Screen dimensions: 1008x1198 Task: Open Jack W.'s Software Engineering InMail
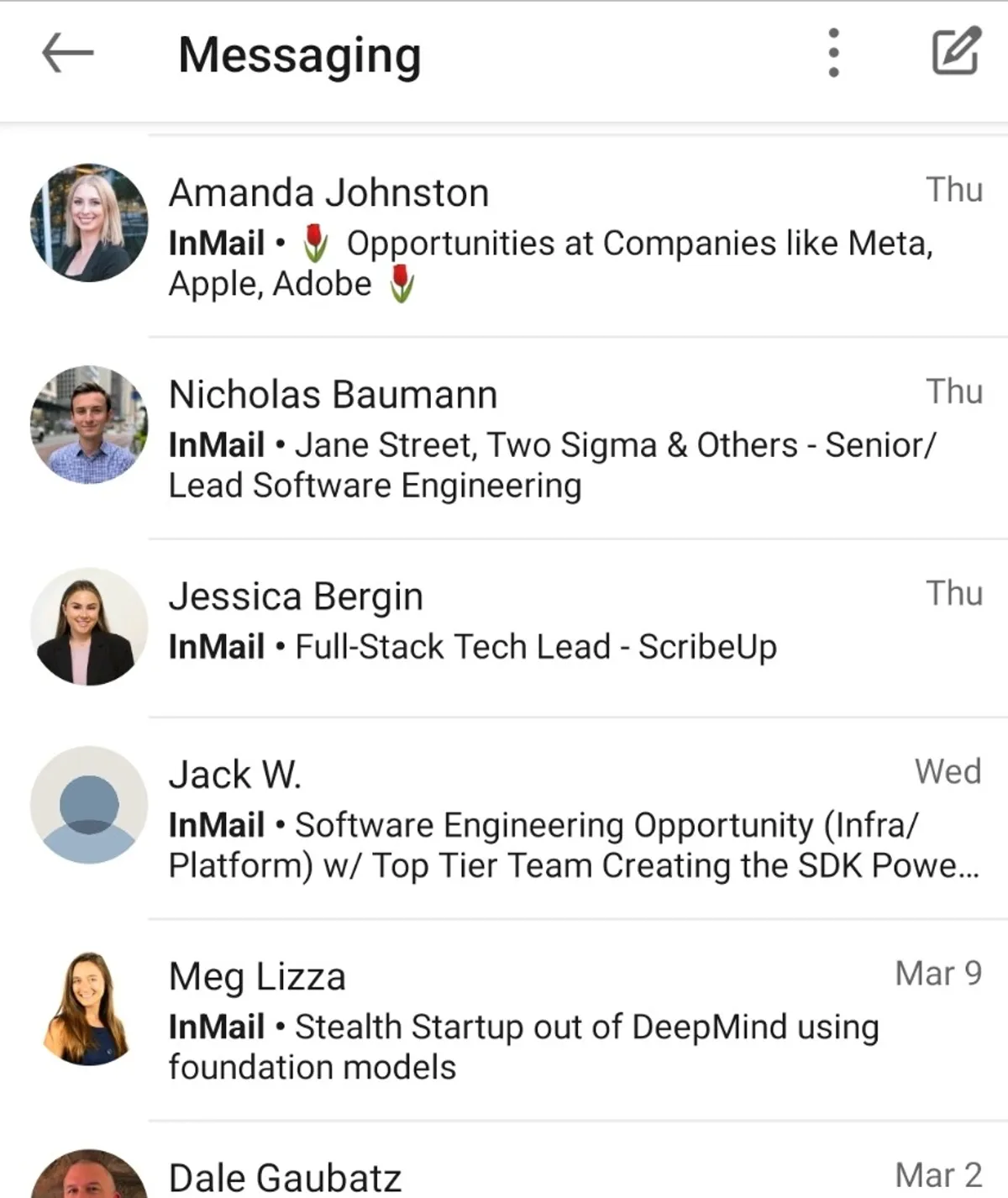coord(550,819)
